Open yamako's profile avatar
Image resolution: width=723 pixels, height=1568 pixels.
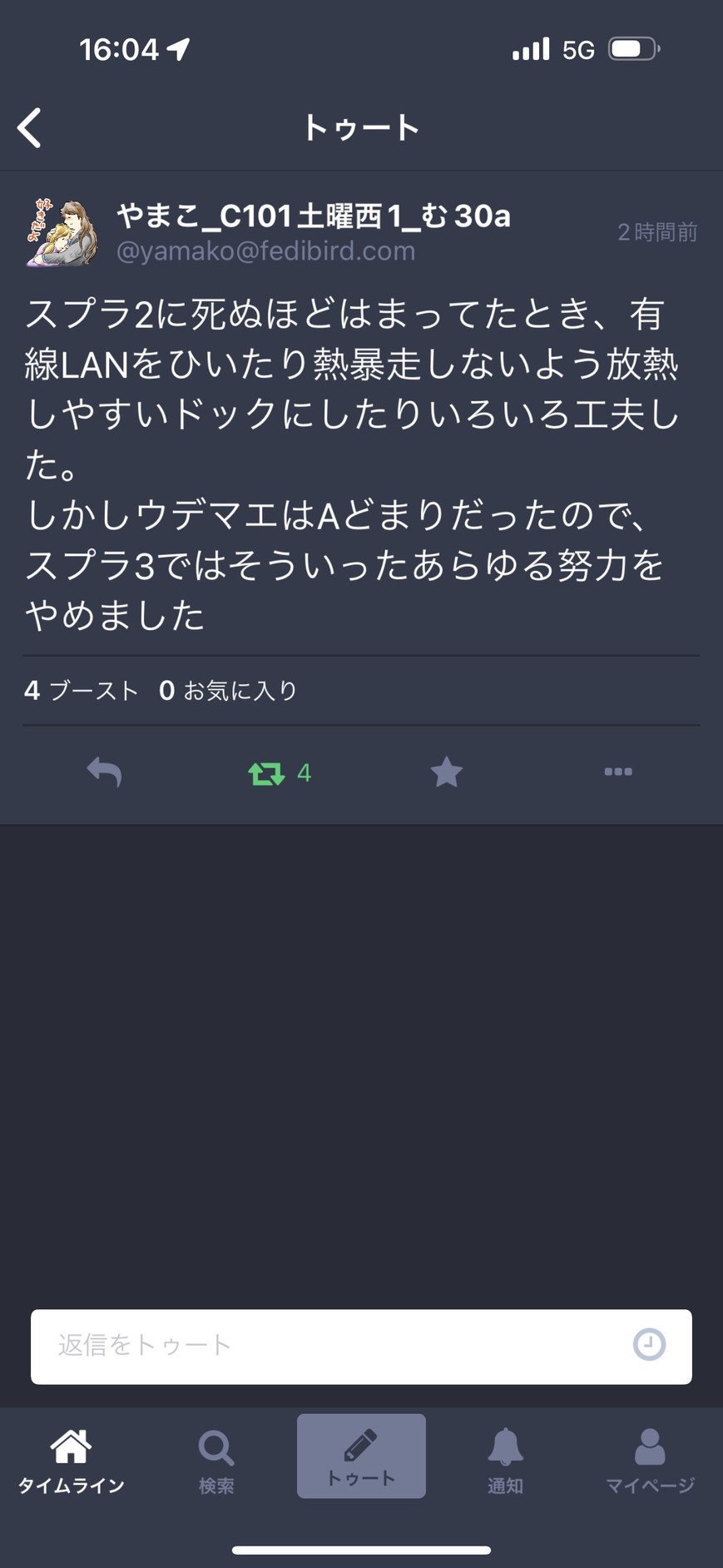[x=62, y=233]
